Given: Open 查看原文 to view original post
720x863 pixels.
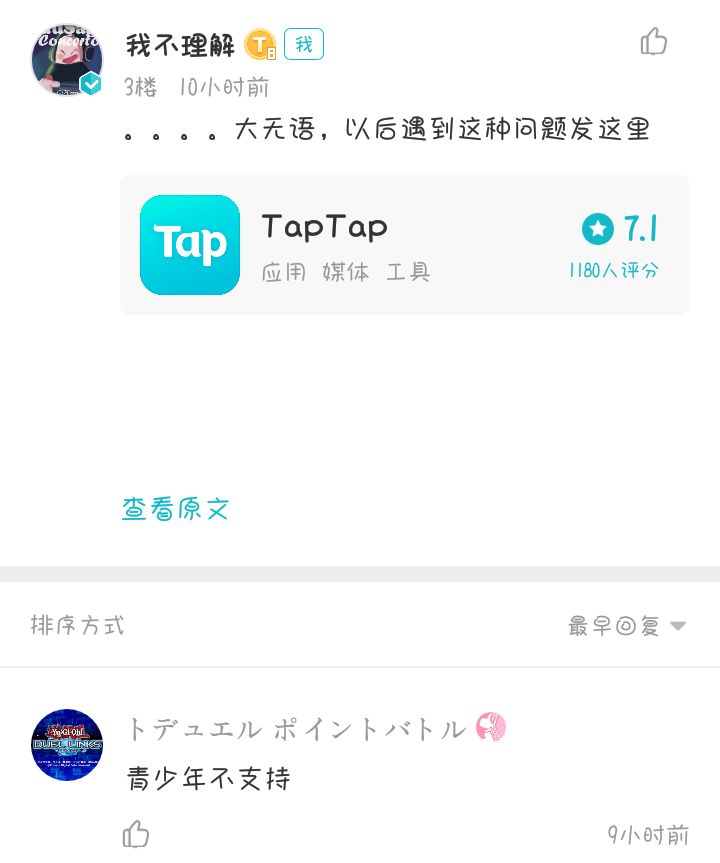Looking at the screenshot, I should [x=174, y=509].
